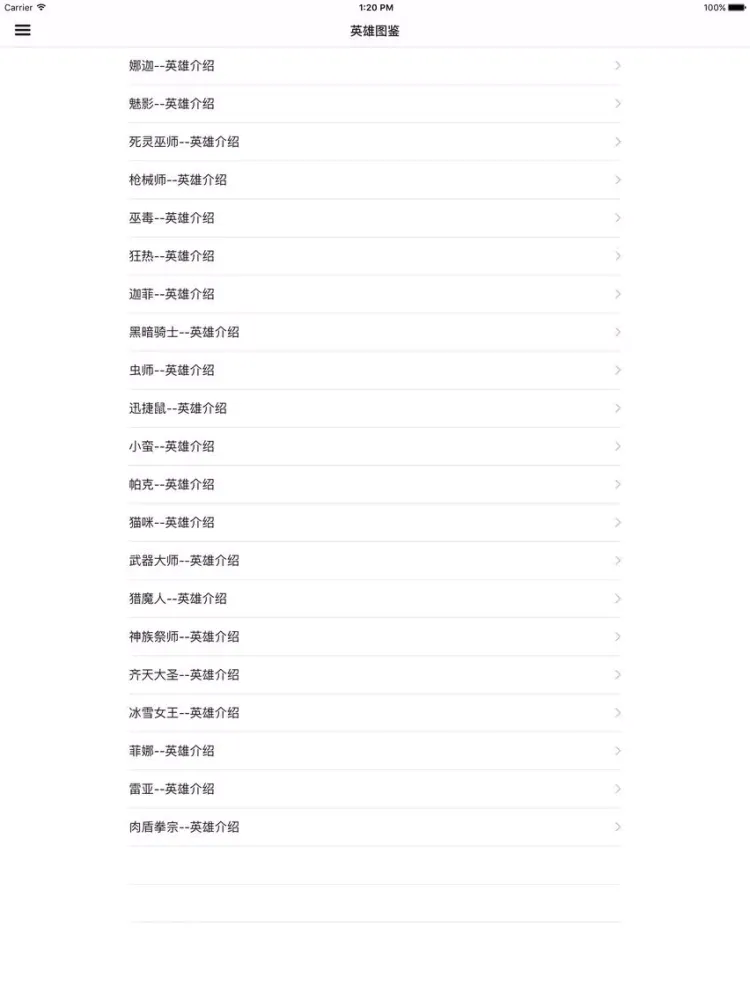Open 猫咪 hero introduction
This screenshot has height=1000, width=750.
click(x=373, y=522)
